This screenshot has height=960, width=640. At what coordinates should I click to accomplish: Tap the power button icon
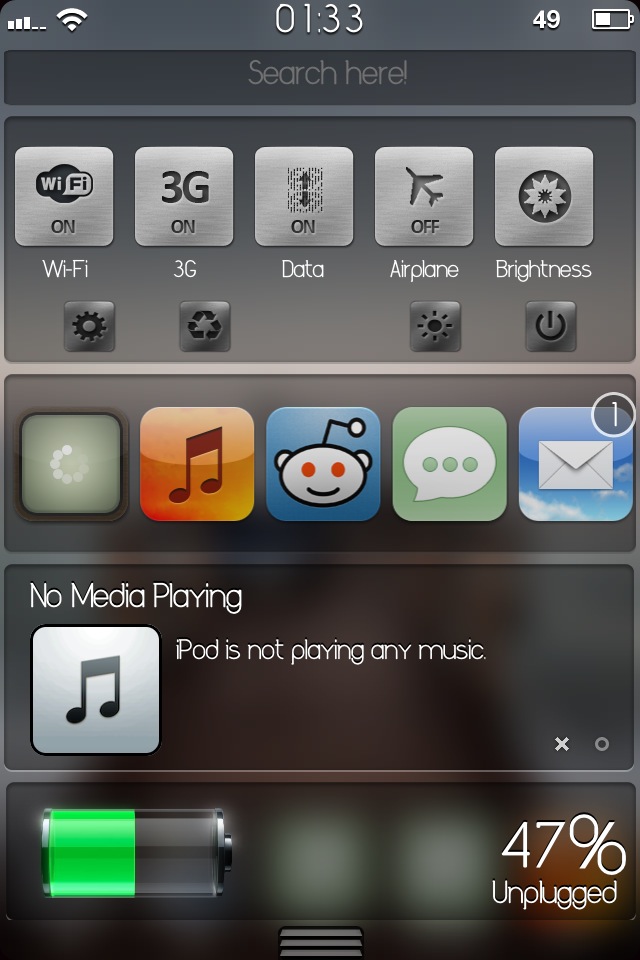(551, 326)
